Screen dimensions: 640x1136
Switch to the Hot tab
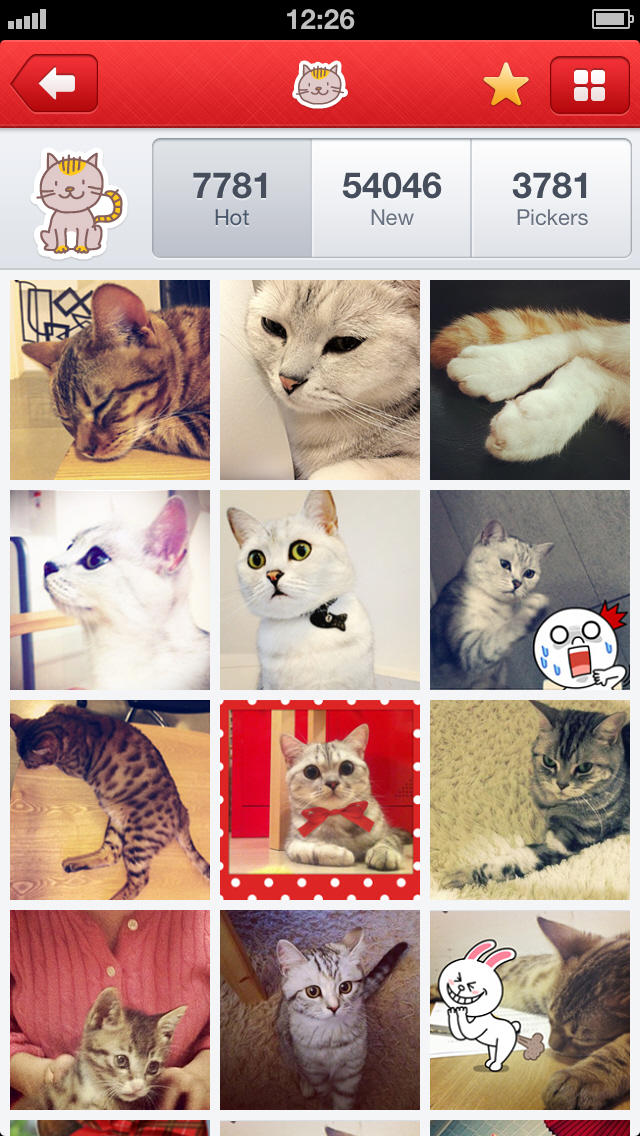(232, 198)
